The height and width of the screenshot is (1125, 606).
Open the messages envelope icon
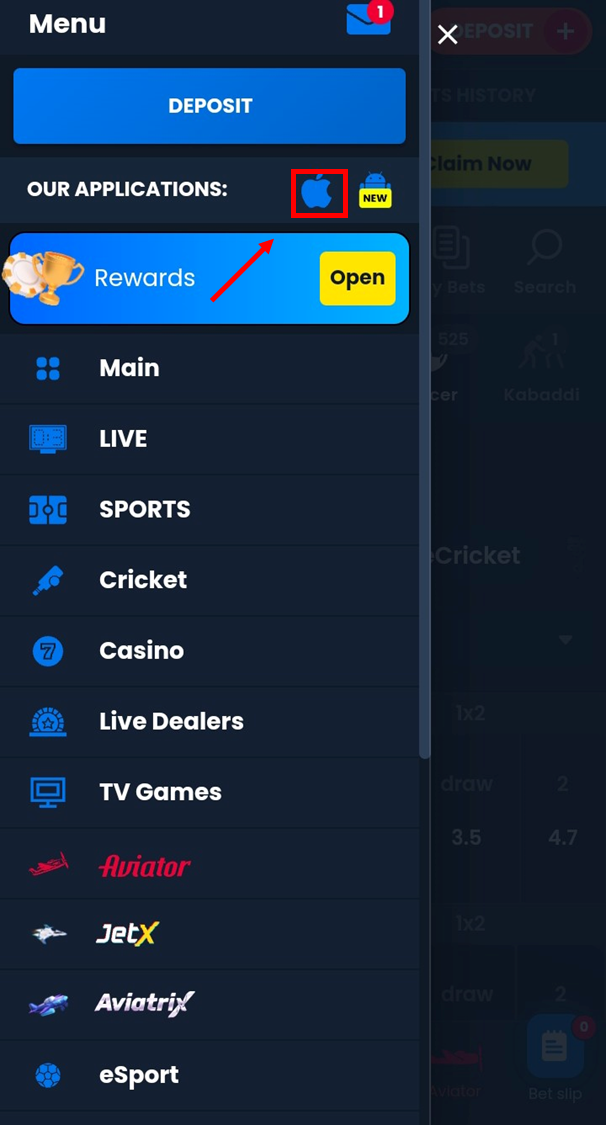368,20
